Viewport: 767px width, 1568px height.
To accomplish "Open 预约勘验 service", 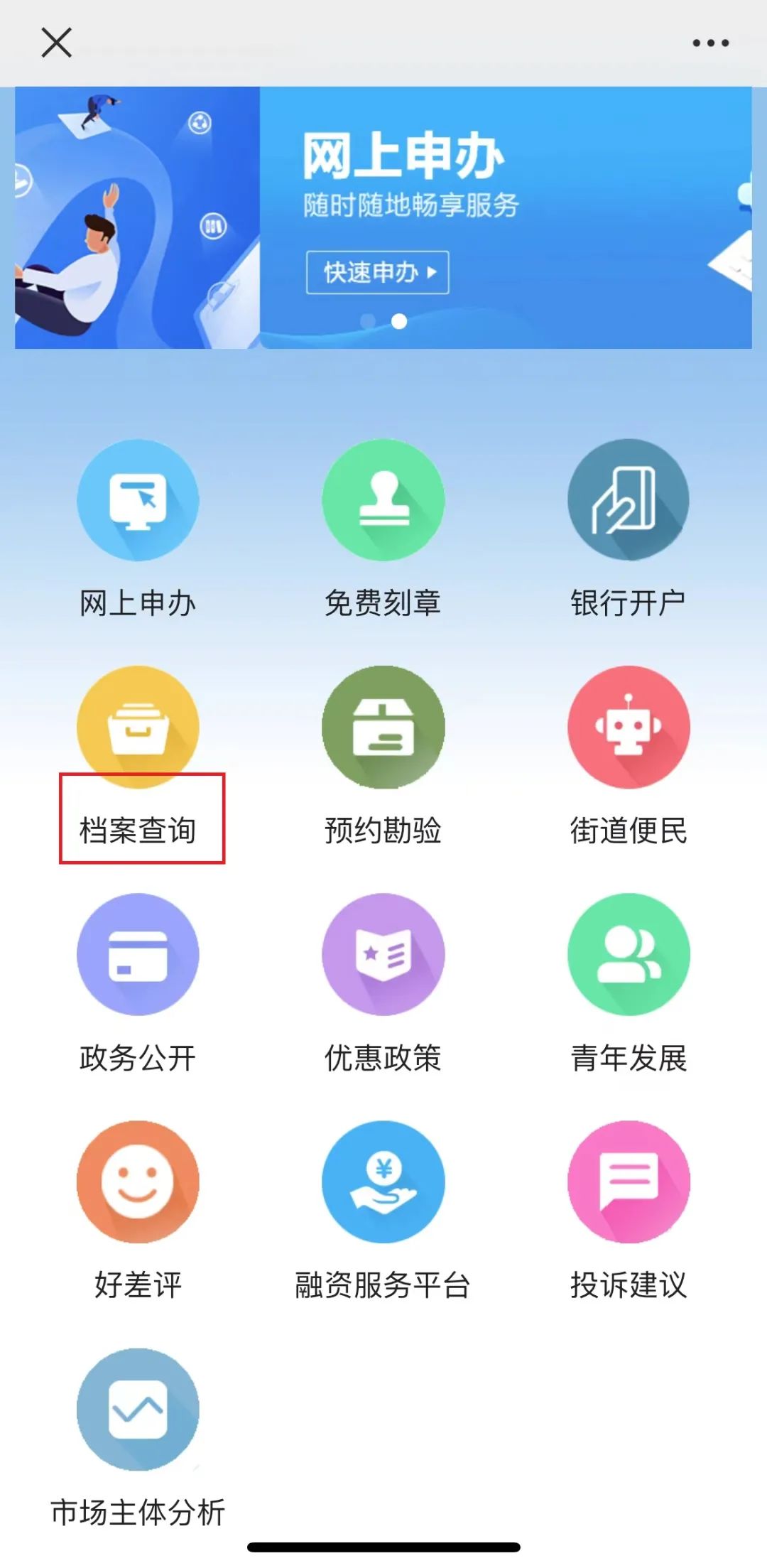I will pos(383,728).
